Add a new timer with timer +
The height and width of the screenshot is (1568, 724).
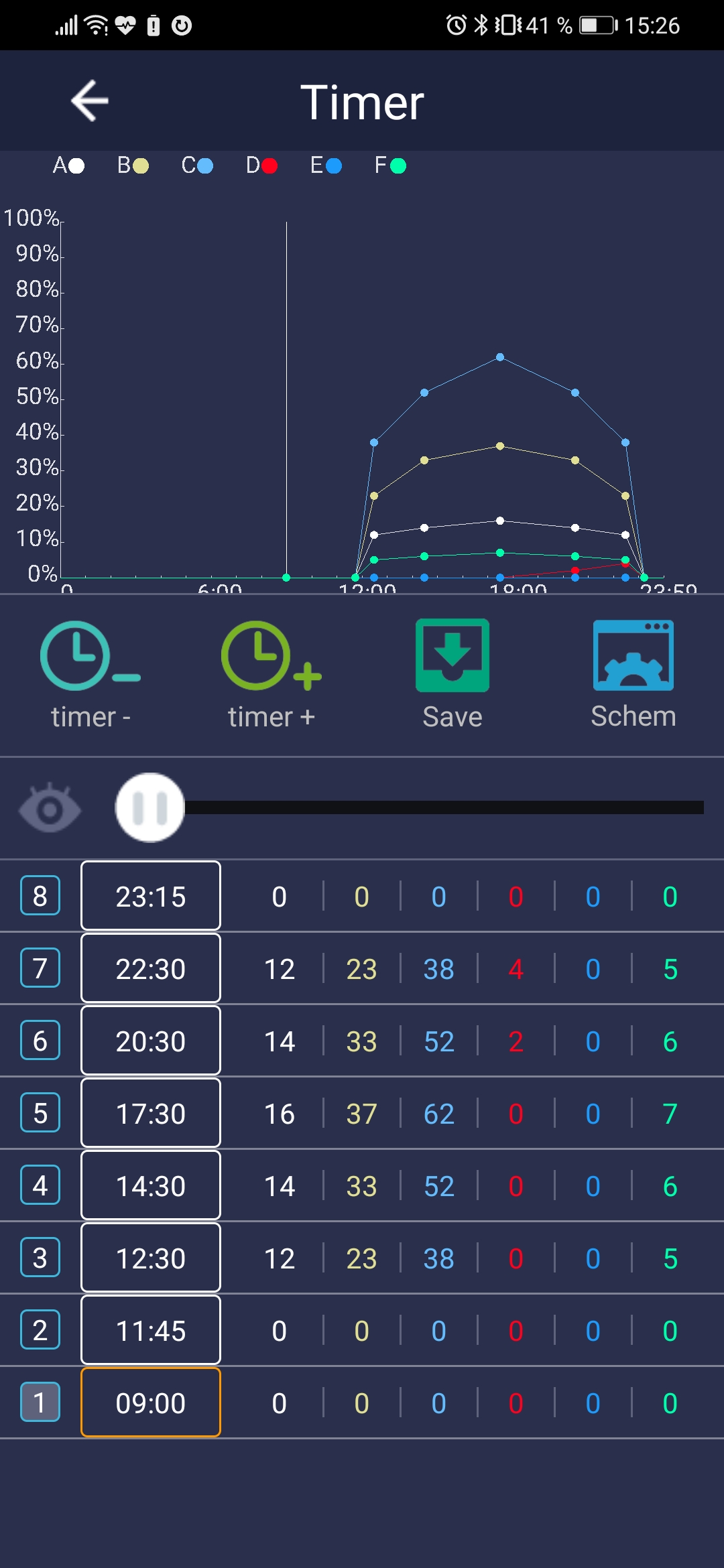pos(271,673)
